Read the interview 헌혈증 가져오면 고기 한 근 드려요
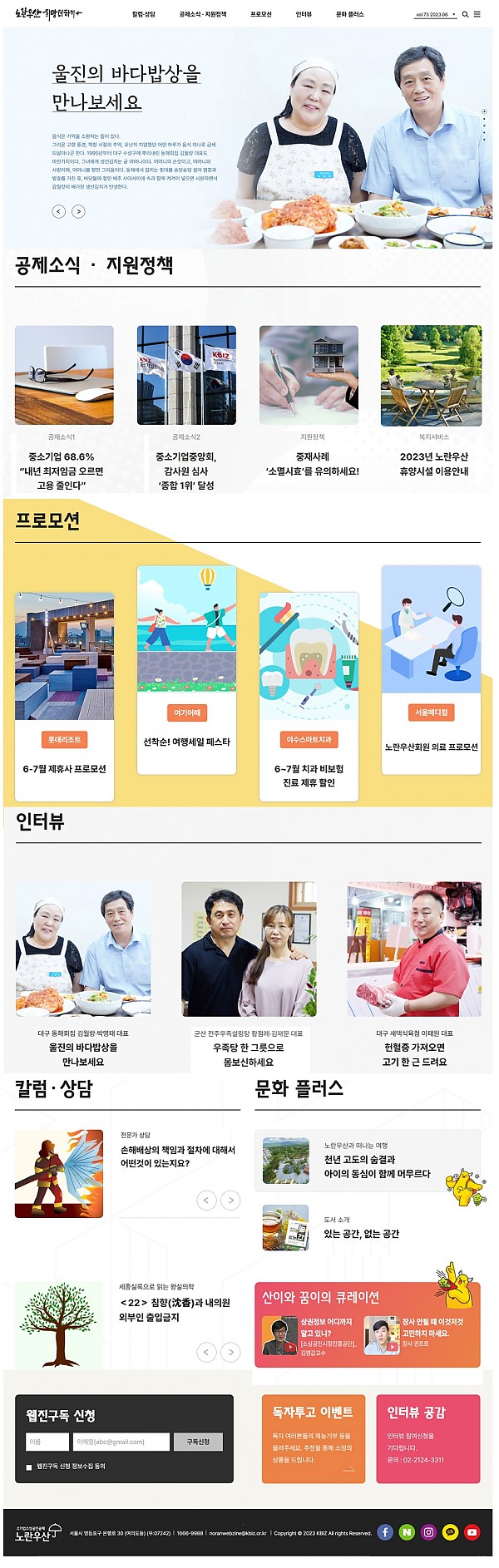The image size is (499, 1568). pos(413,1053)
